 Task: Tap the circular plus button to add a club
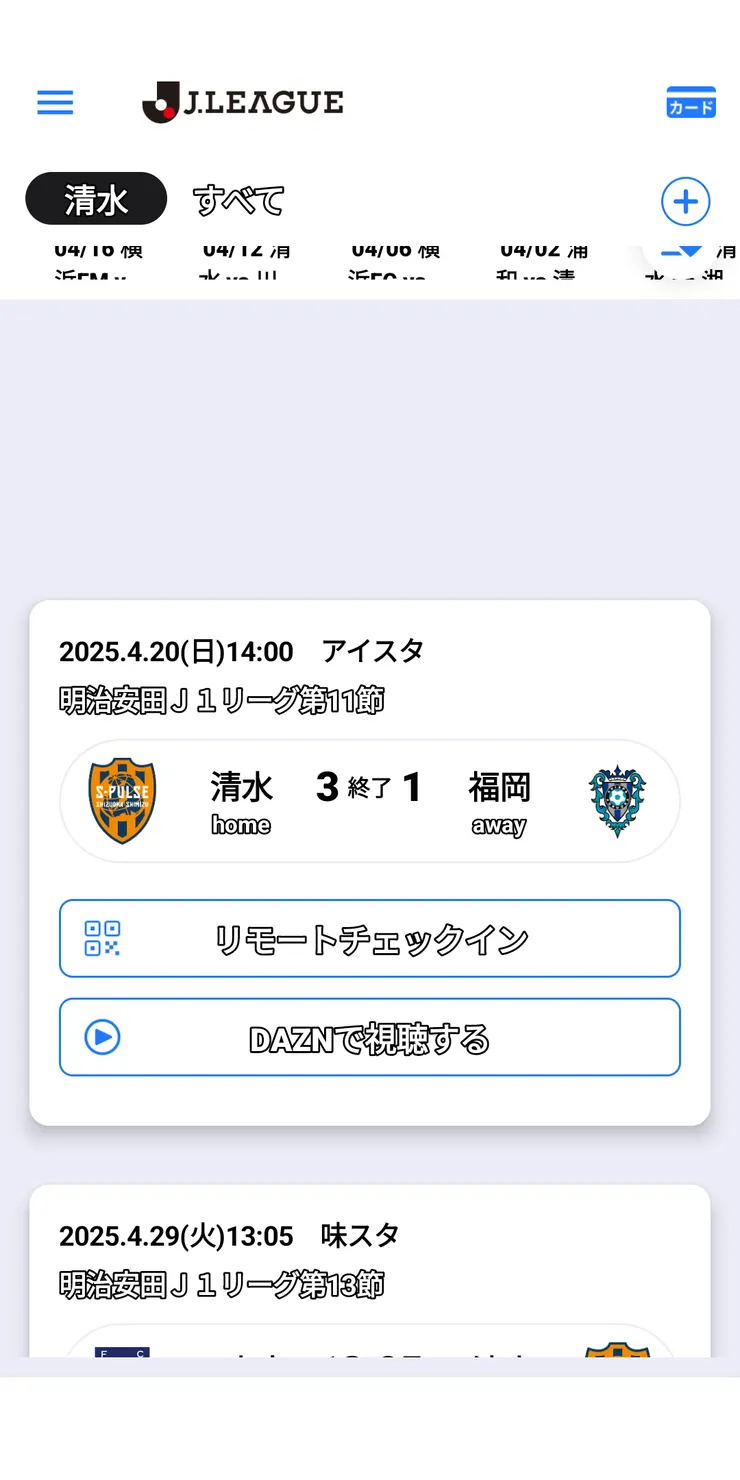coord(685,201)
